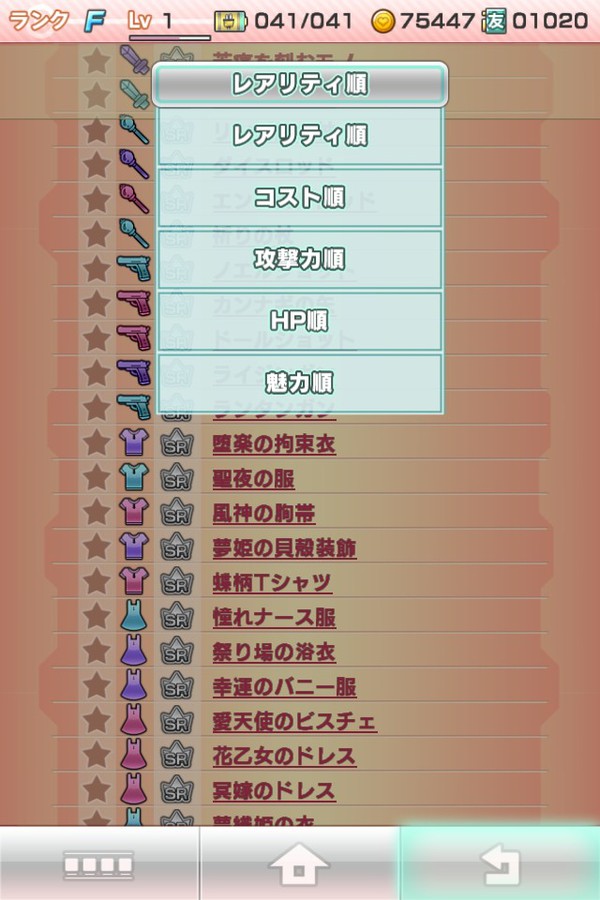Open 堕楽の拘束衣 item
Image resolution: width=600 pixels, height=900 pixels.
(x=274, y=445)
